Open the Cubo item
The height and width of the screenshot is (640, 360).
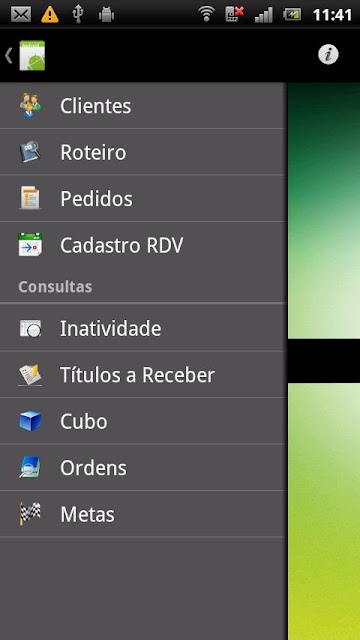coord(142,421)
